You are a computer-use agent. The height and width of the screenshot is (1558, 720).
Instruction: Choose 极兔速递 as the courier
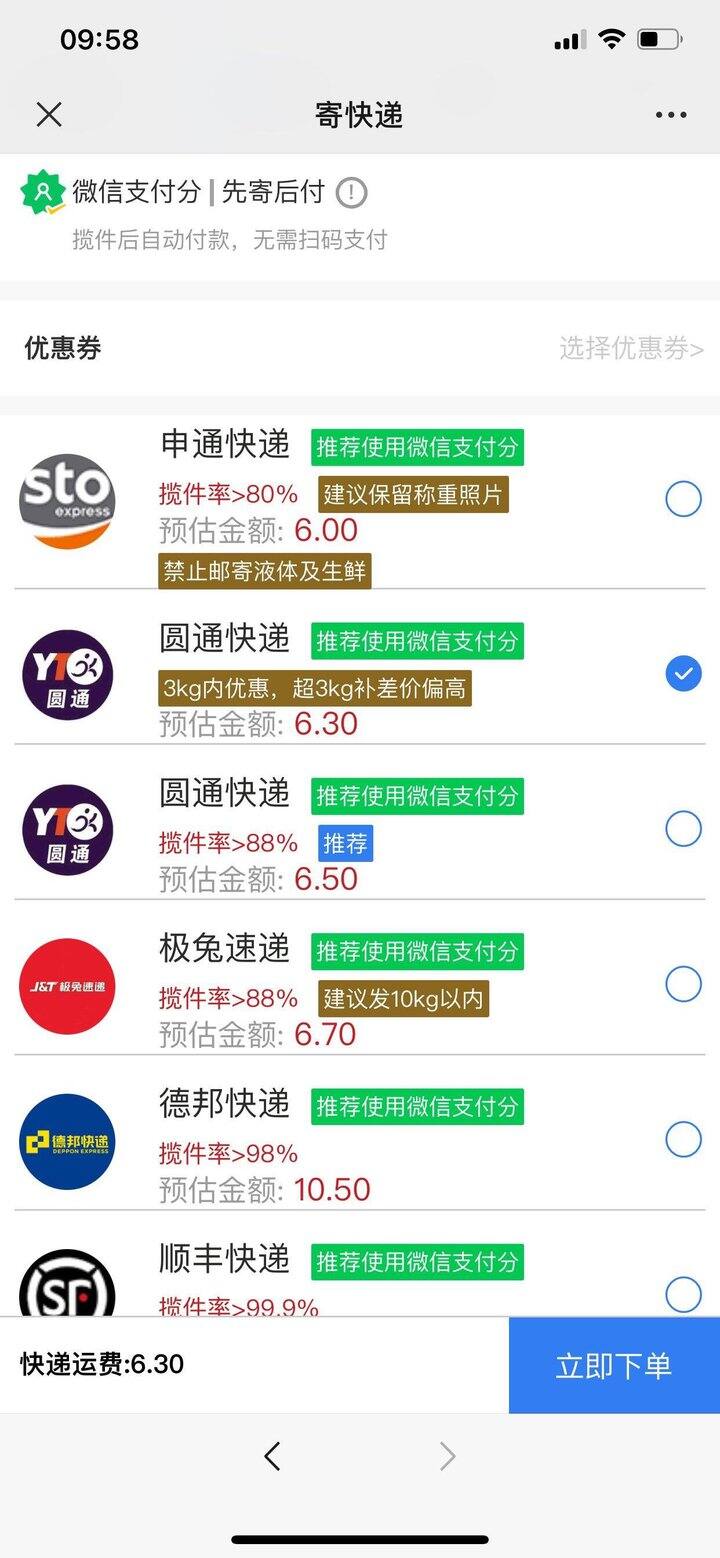point(683,984)
